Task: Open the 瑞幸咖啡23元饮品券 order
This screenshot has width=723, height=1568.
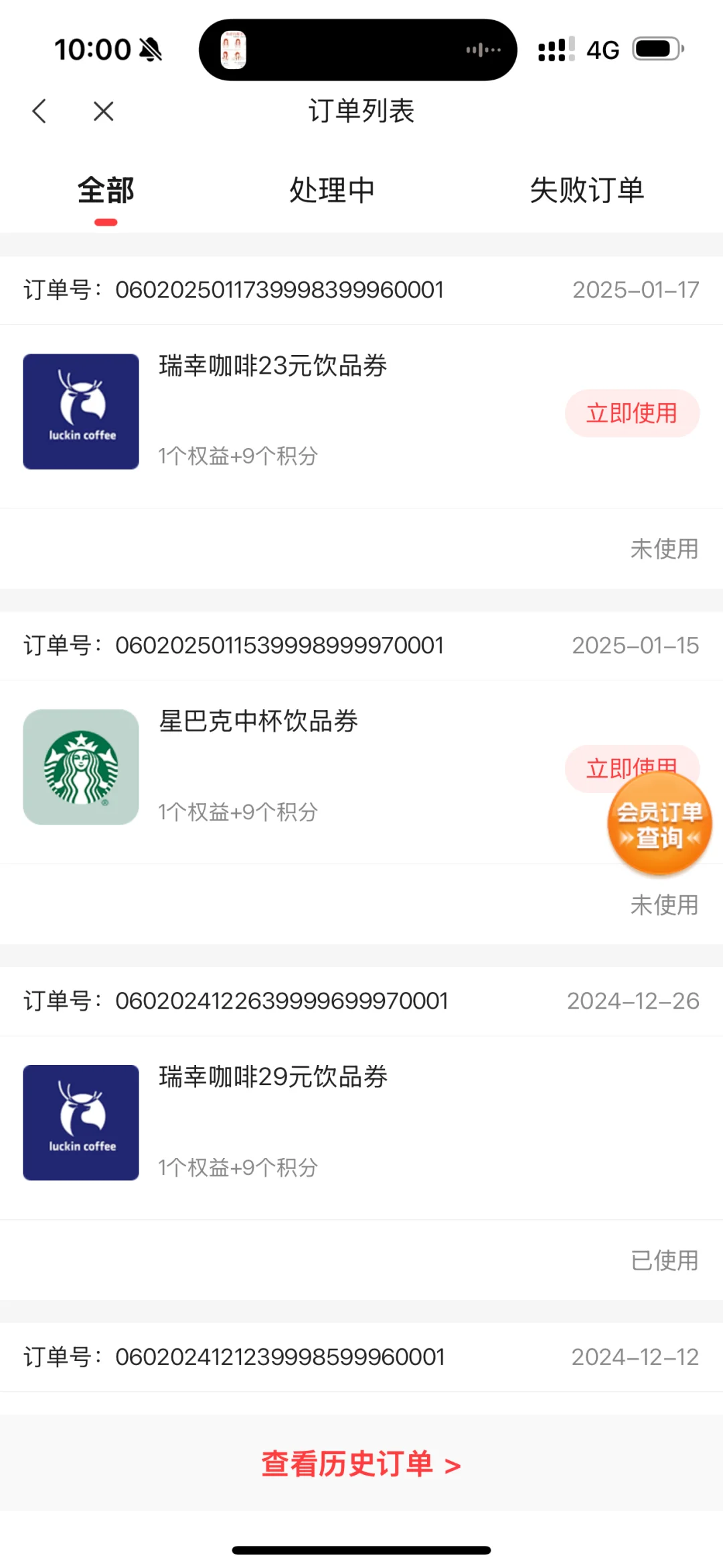Action: [x=361, y=417]
